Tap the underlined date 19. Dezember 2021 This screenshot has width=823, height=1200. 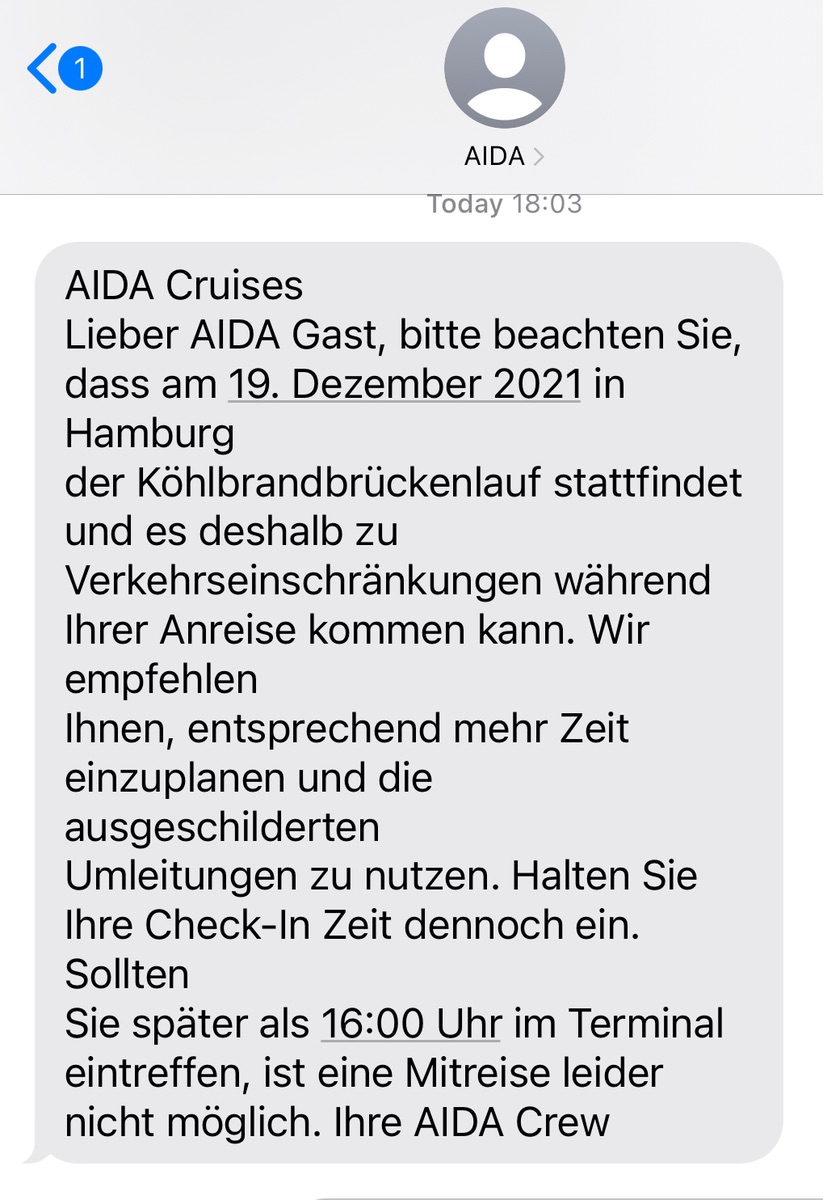pos(404,383)
